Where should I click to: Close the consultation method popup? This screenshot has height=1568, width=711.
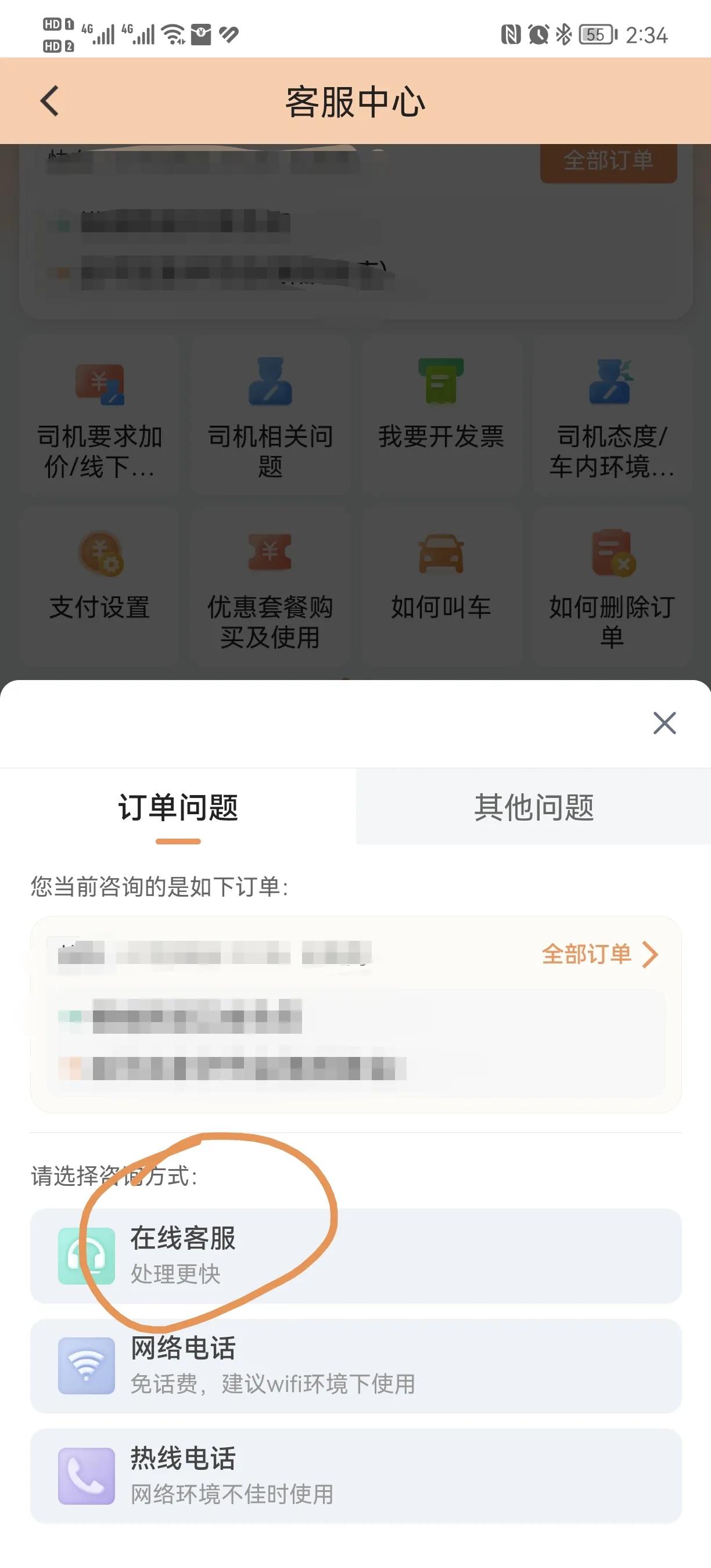663,723
